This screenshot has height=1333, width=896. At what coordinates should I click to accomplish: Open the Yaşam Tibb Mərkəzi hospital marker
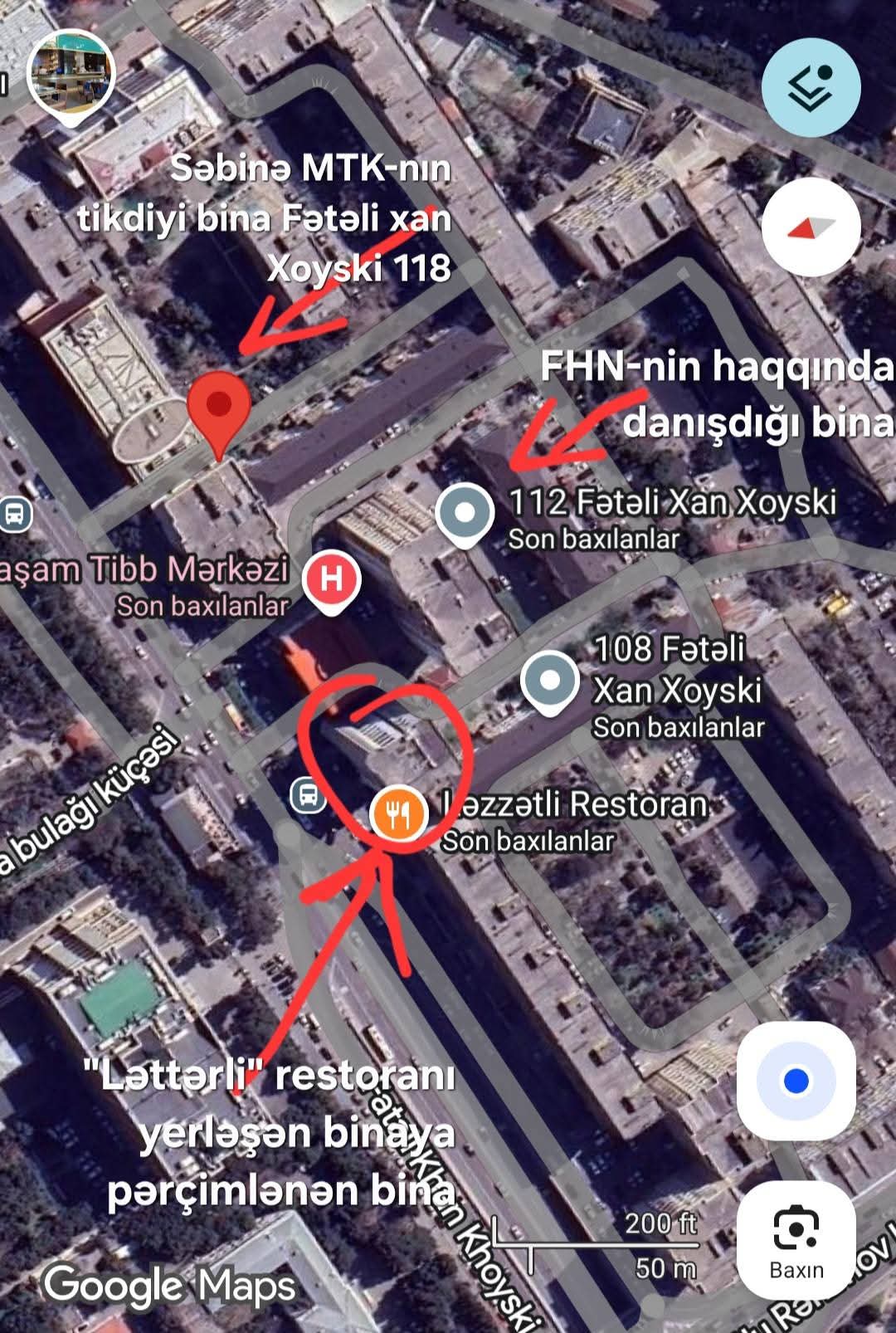[x=332, y=579]
